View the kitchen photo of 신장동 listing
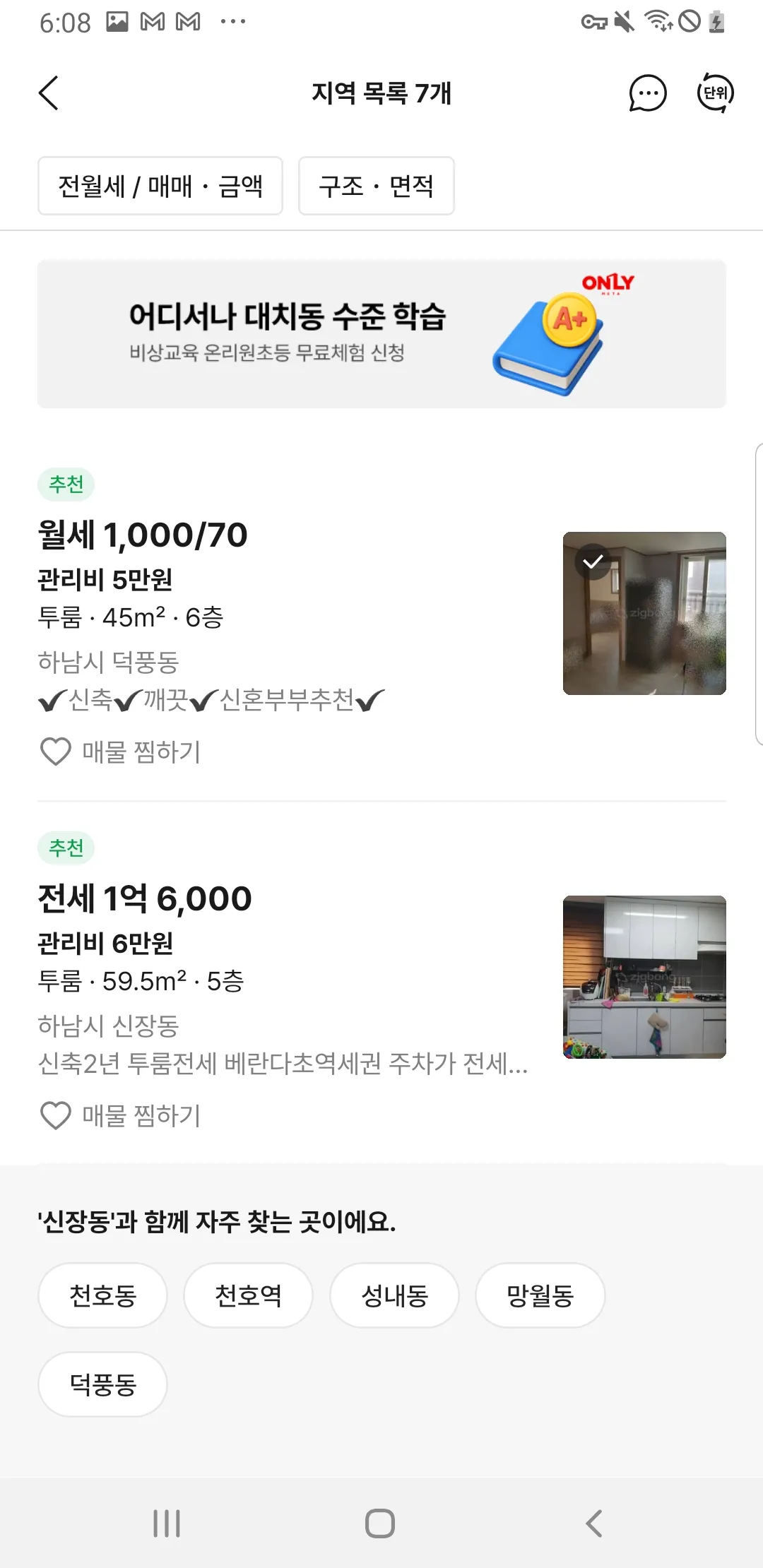 [x=644, y=977]
